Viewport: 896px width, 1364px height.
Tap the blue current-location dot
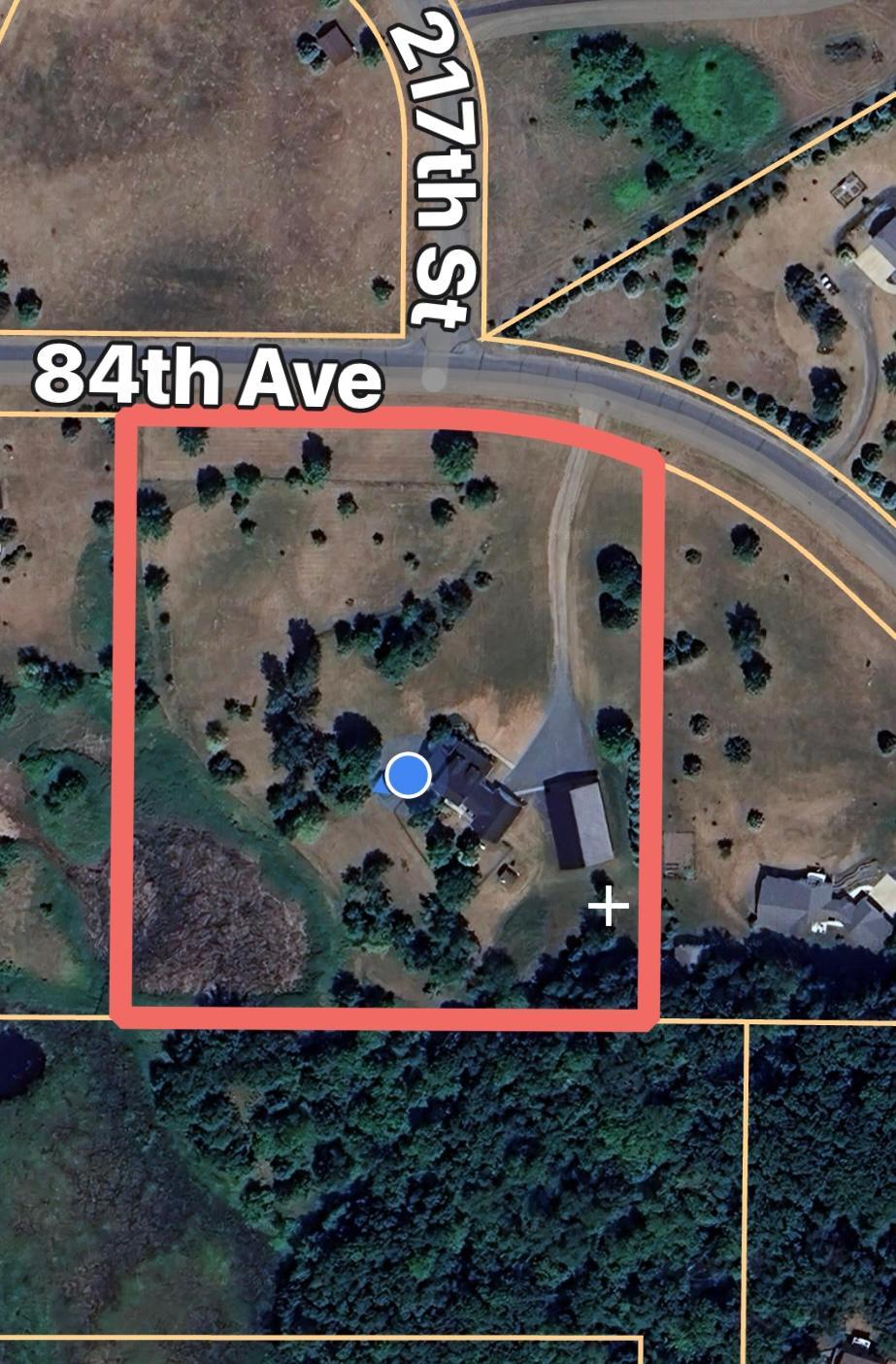click(408, 776)
